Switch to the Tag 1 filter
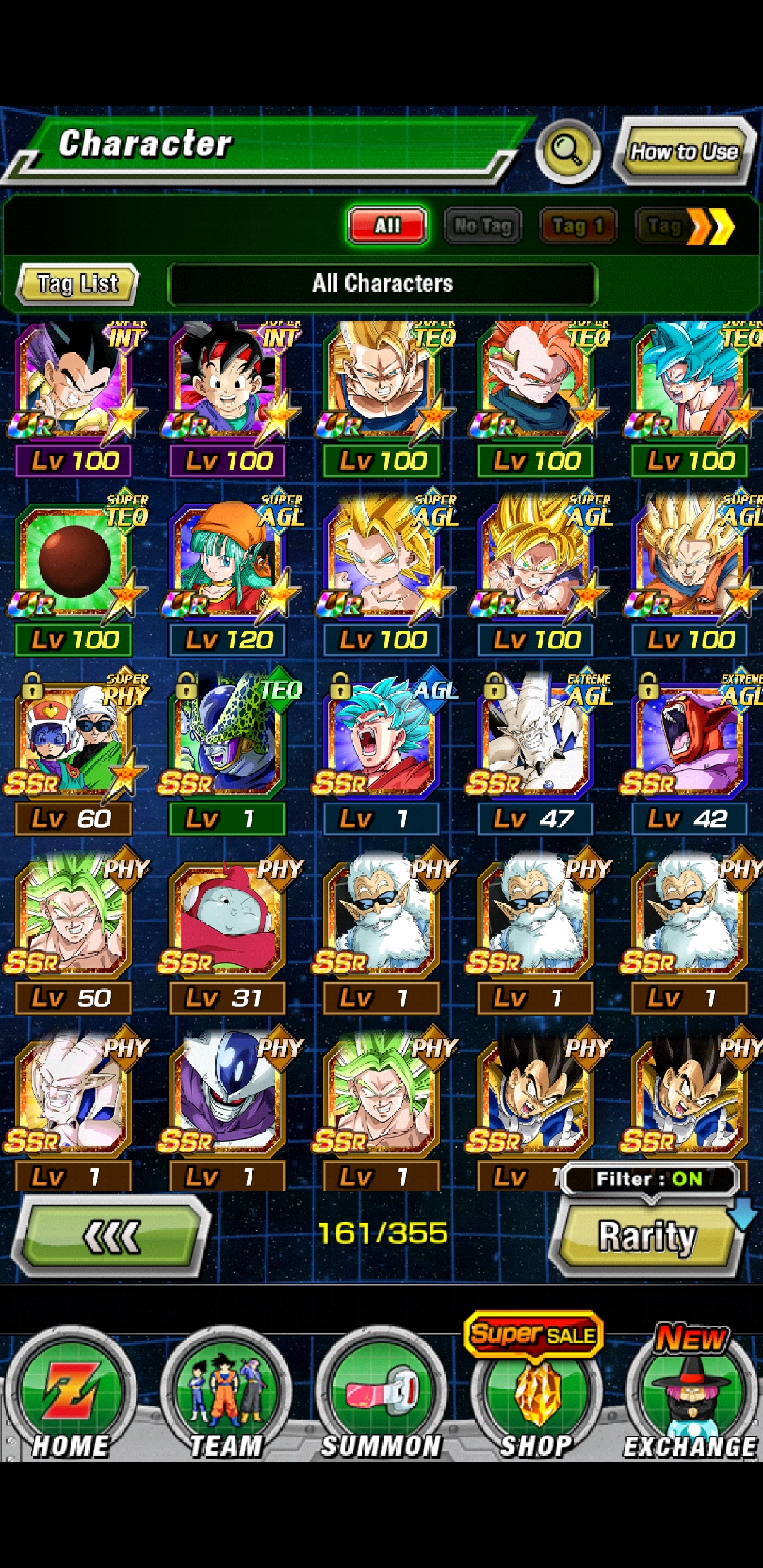 pos(579,225)
